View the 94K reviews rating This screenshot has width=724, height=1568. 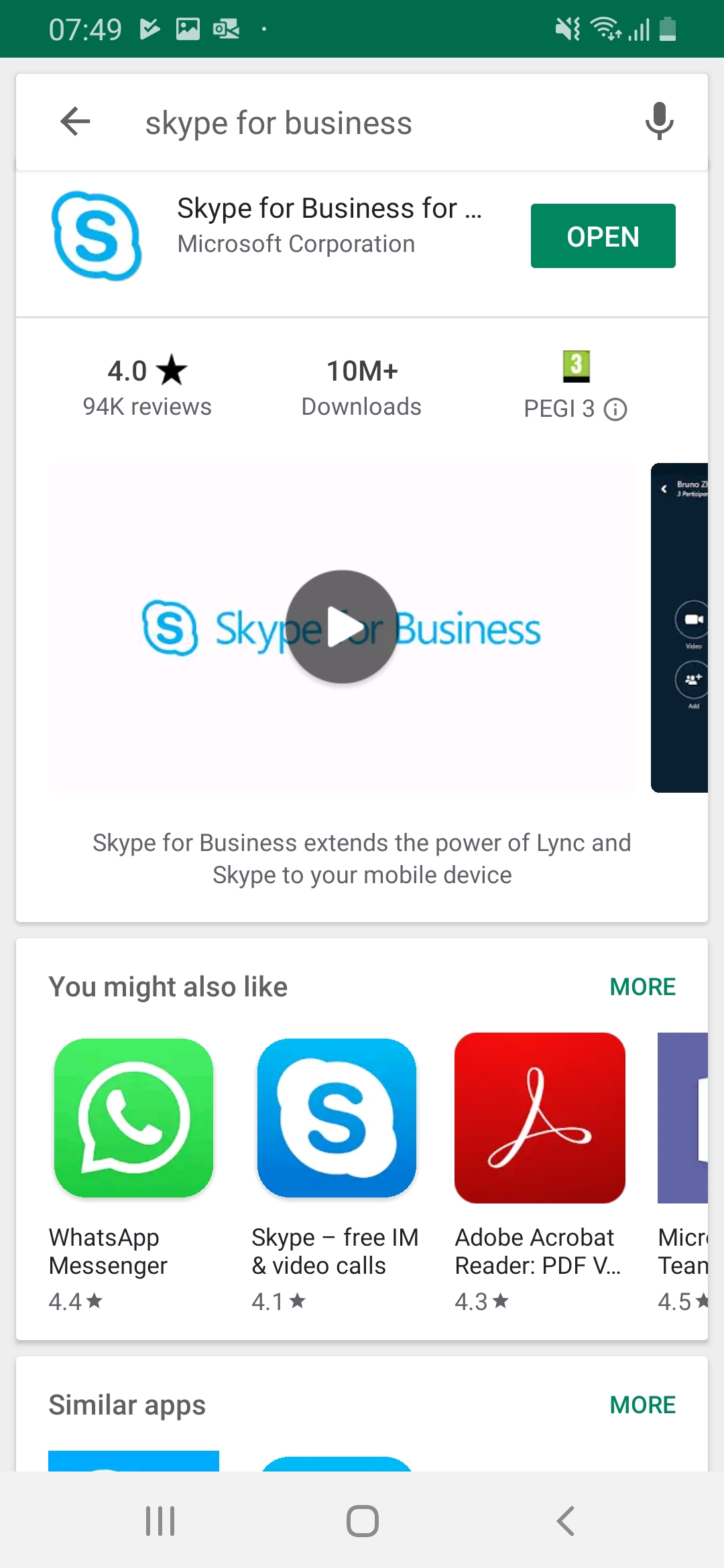147,387
